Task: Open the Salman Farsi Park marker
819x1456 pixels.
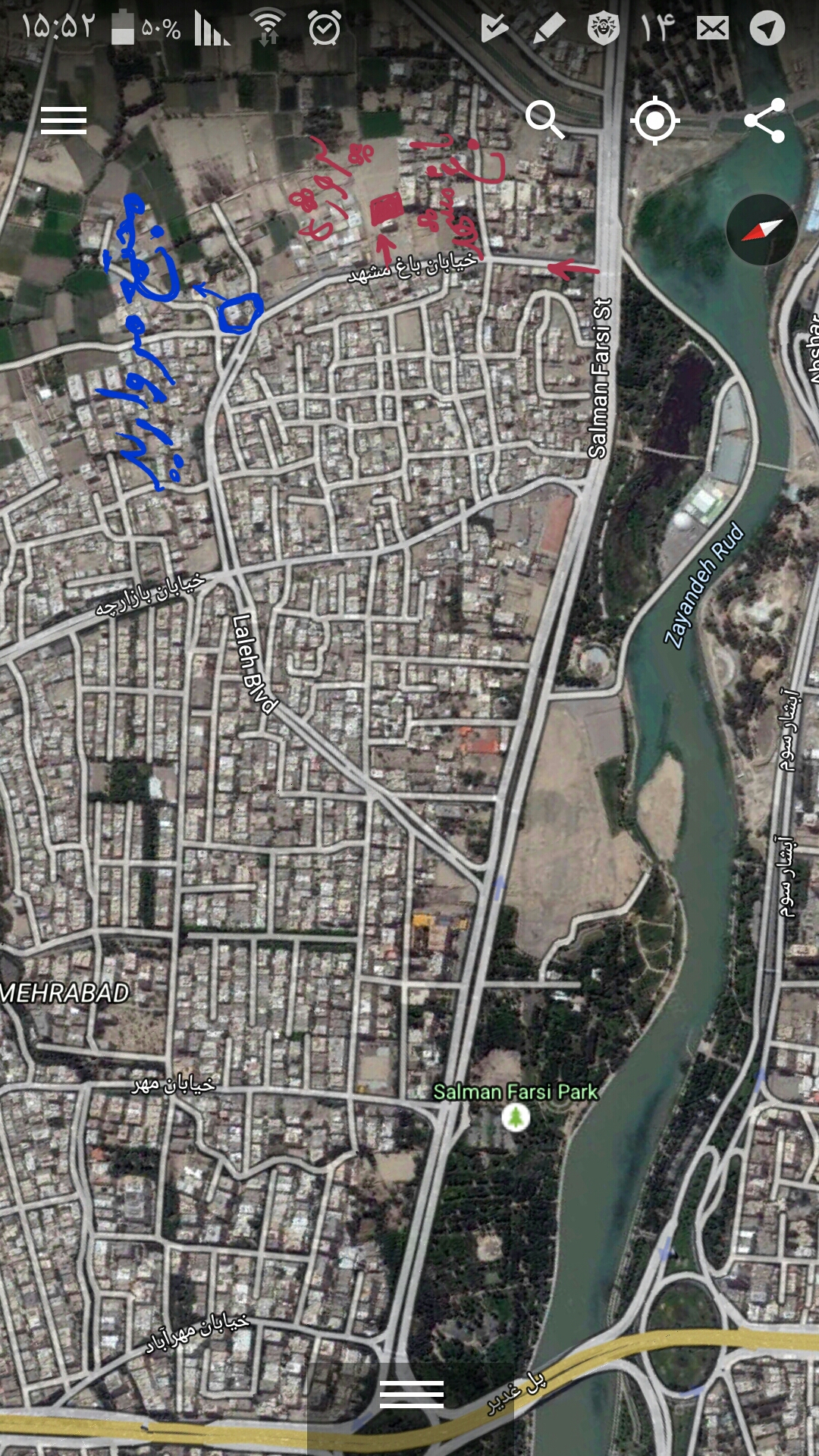Action: pos(516,1117)
